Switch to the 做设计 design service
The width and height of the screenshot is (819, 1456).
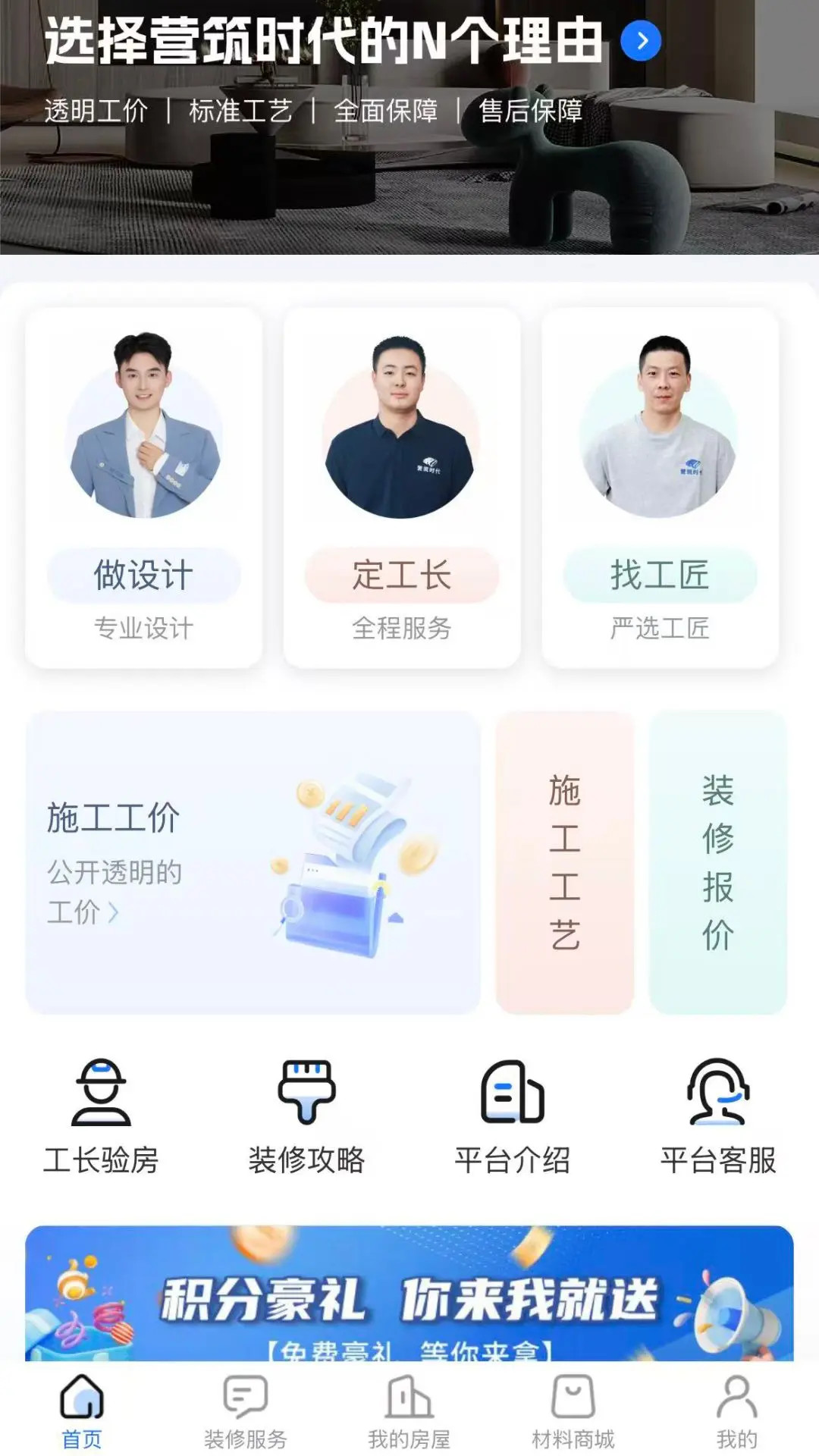pyautogui.click(x=143, y=575)
